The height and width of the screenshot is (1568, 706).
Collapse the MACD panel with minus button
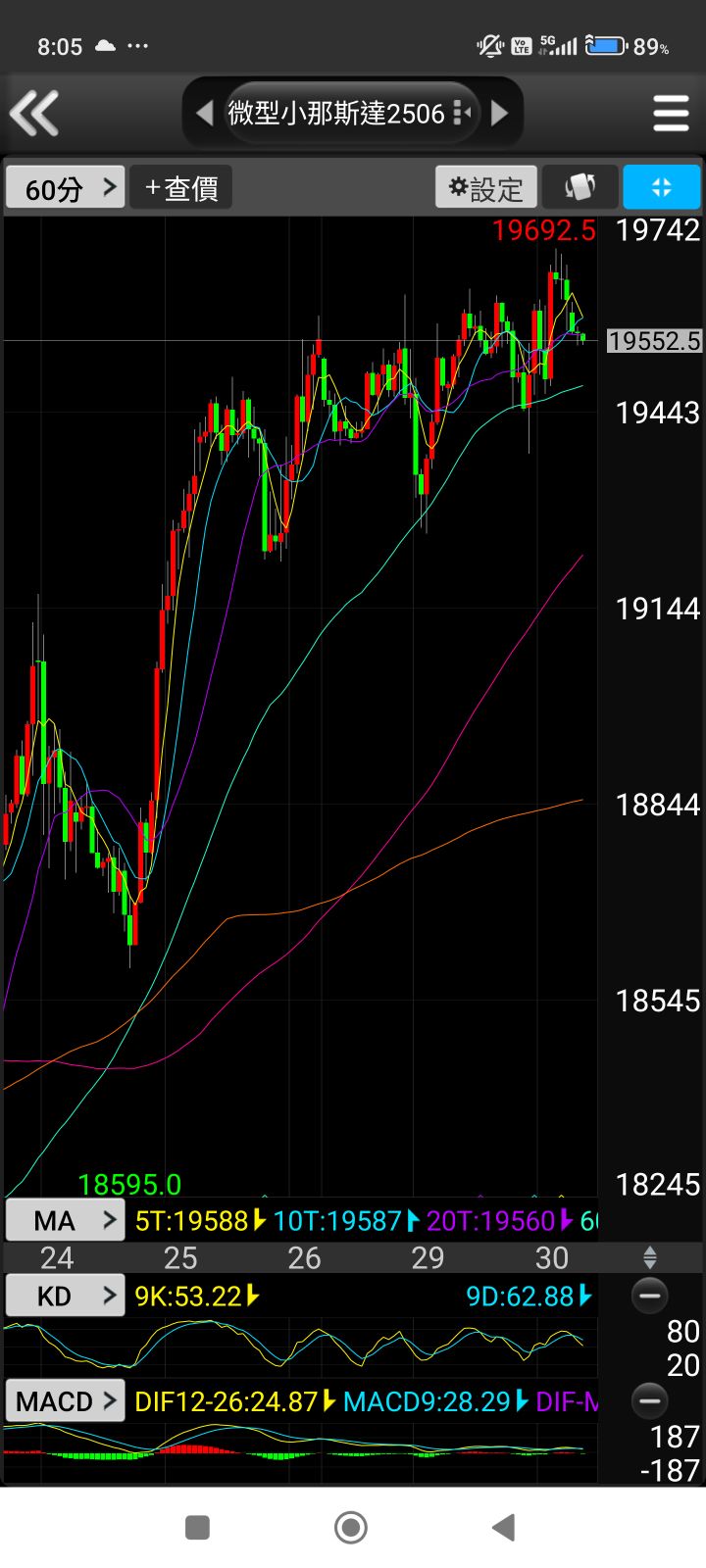click(x=649, y=1400)
